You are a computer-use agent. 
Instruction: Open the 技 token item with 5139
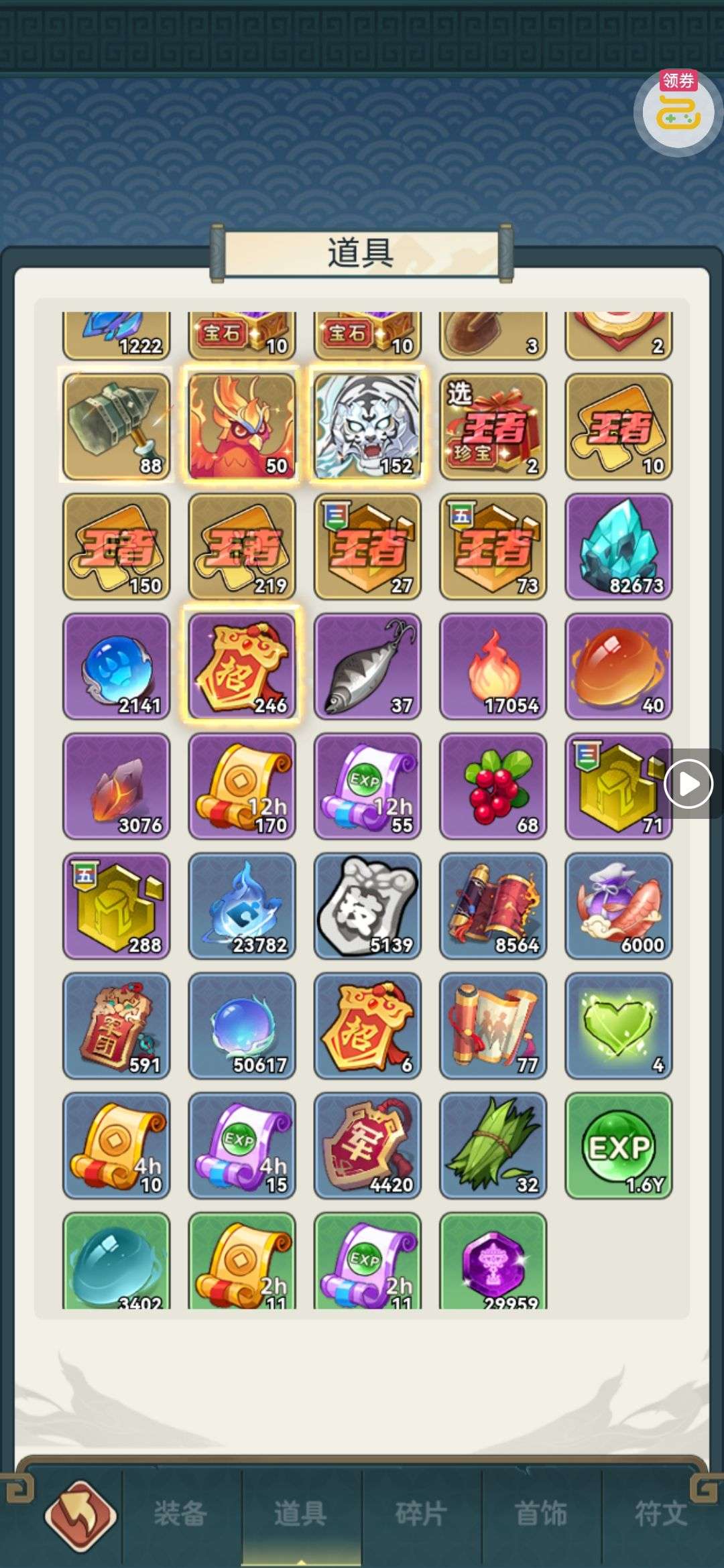(x=367, y=906)
